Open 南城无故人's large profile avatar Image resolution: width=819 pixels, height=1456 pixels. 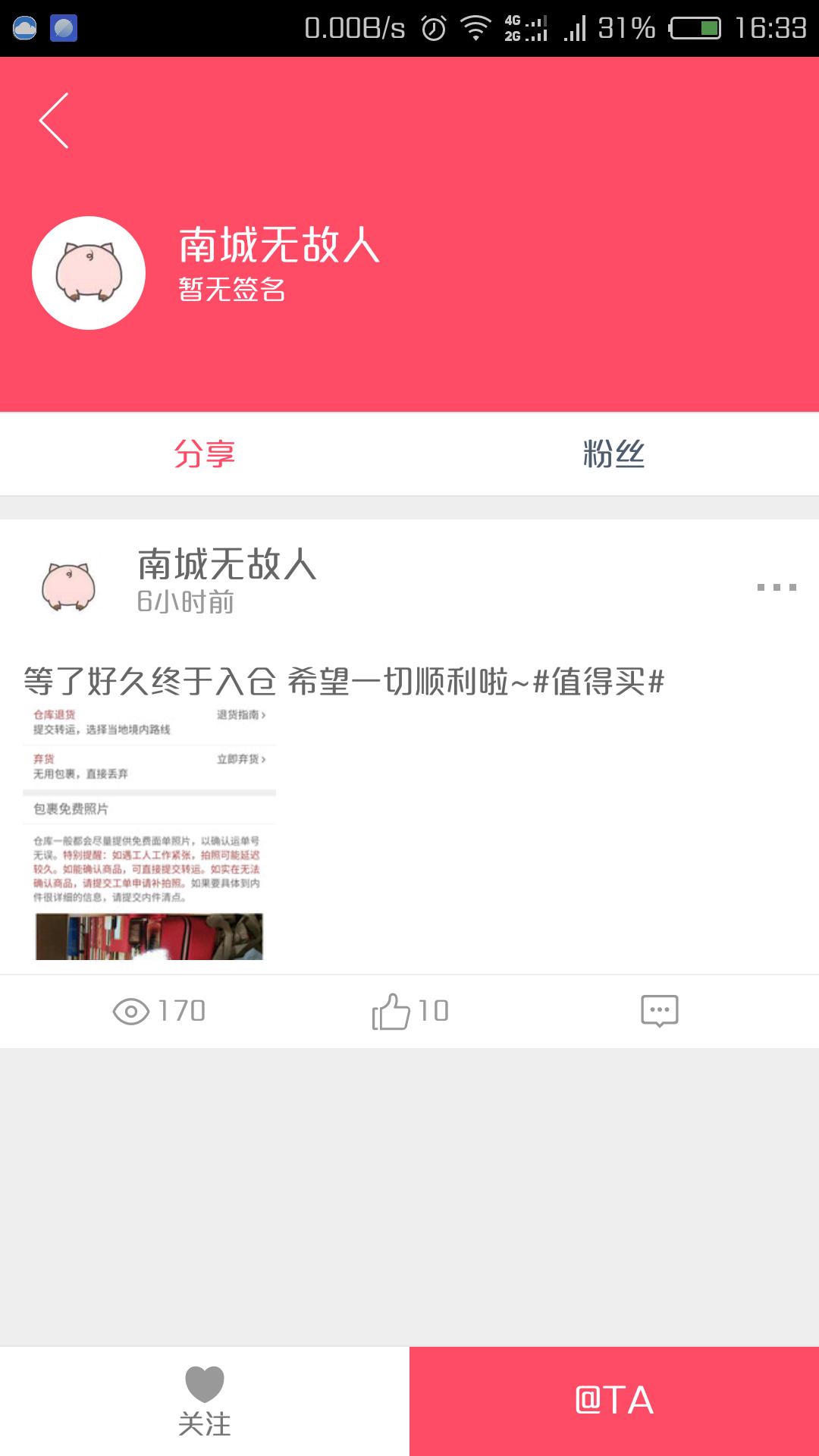(89, 273)
